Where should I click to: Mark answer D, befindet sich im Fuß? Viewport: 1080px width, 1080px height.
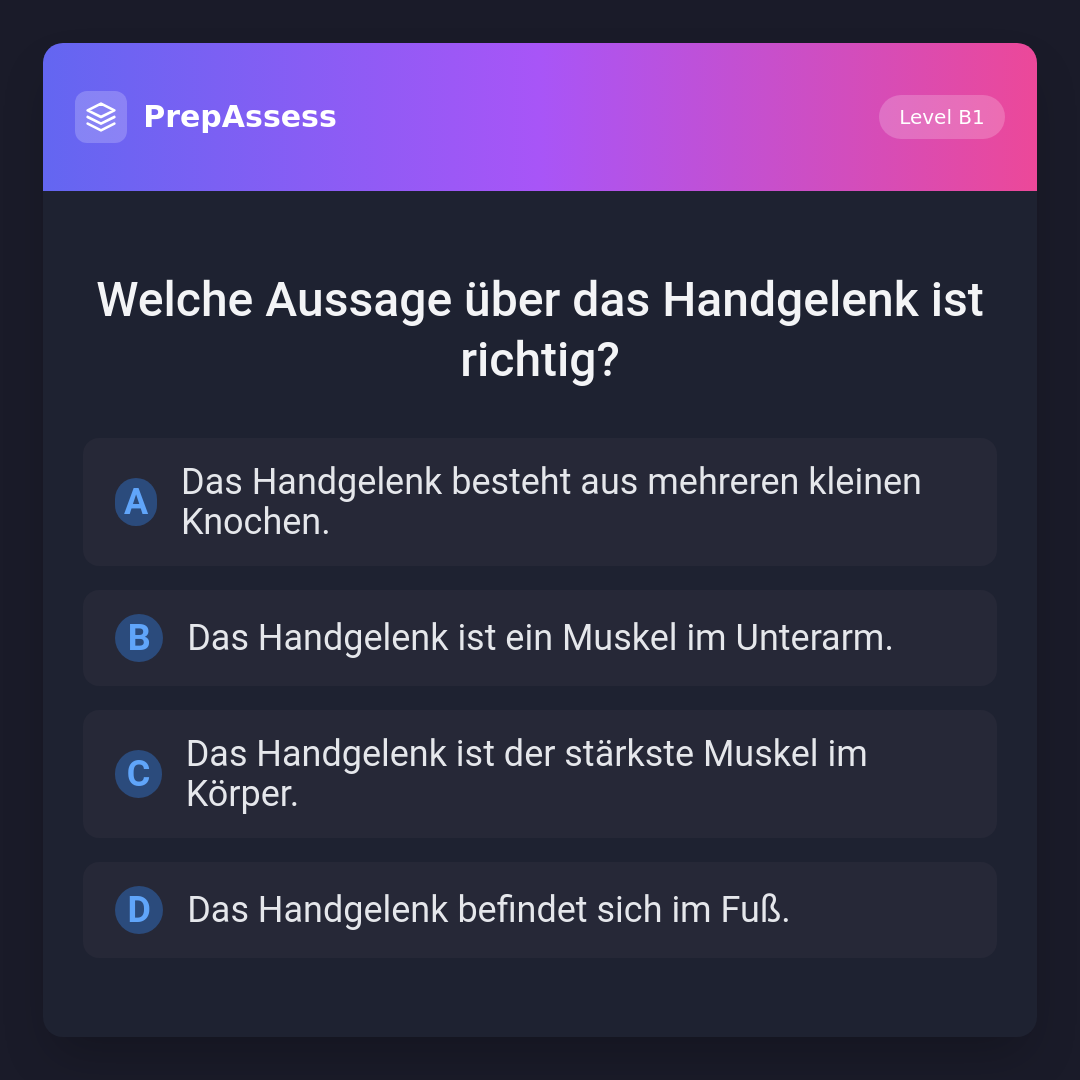(x=540, y=910)
